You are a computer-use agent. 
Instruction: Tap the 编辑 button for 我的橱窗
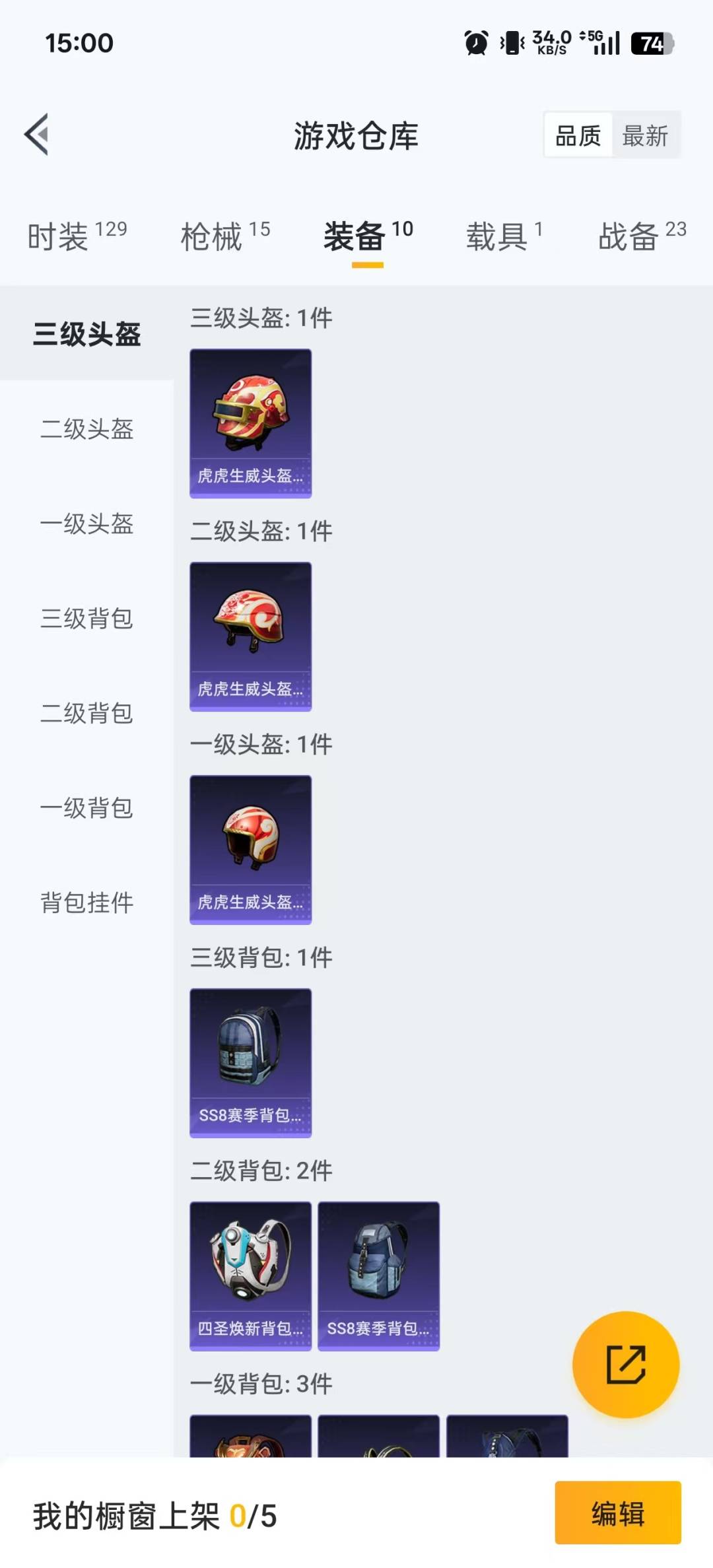pyautogui.click(x=617, y=1513)
